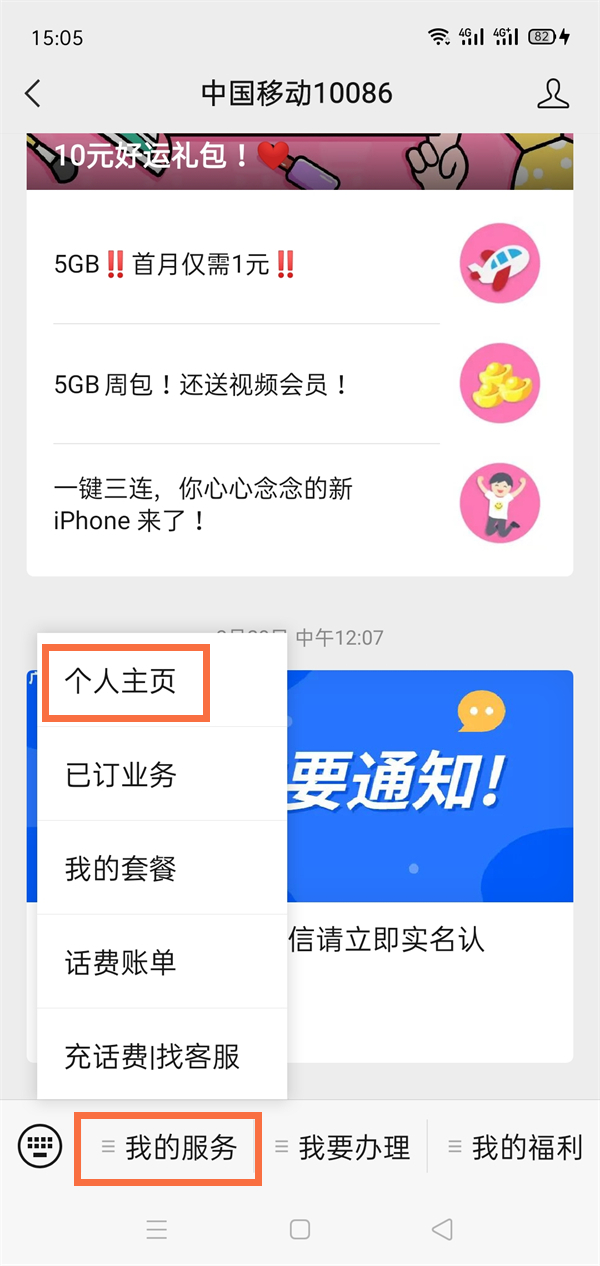Switch to keyboard input mode
The height and width of the screenshot is (1266, 600).
coord(40,1146)
